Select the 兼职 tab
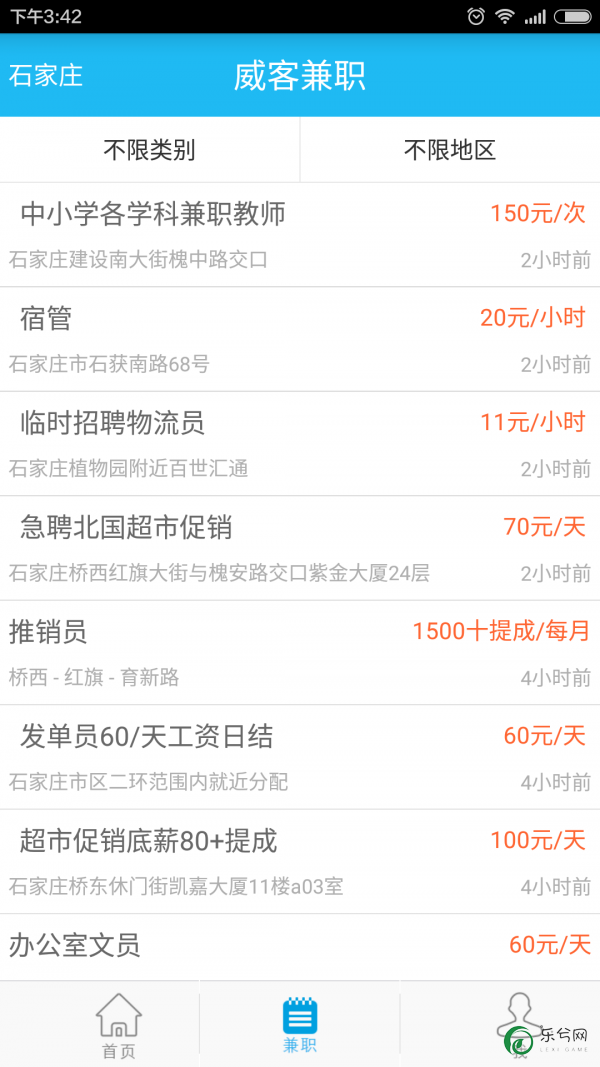This screenshot has width=600, height=1067. pyautogui.click(x=299, y=1025)
